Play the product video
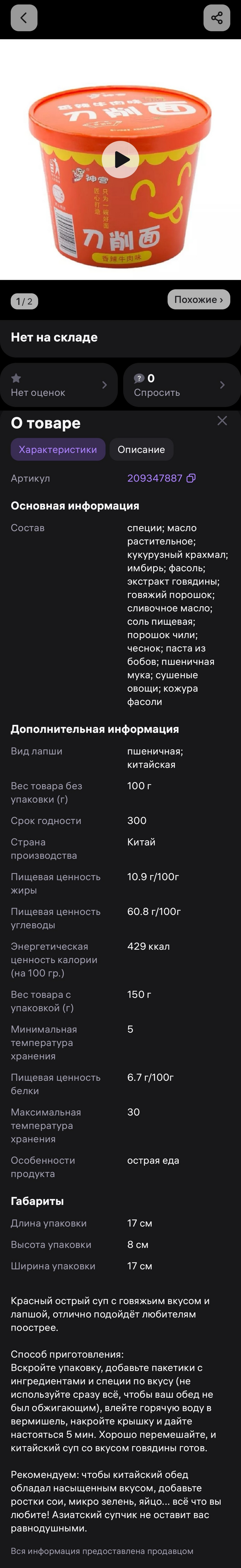Screen dimensions: 241x1568 (121, 160)
